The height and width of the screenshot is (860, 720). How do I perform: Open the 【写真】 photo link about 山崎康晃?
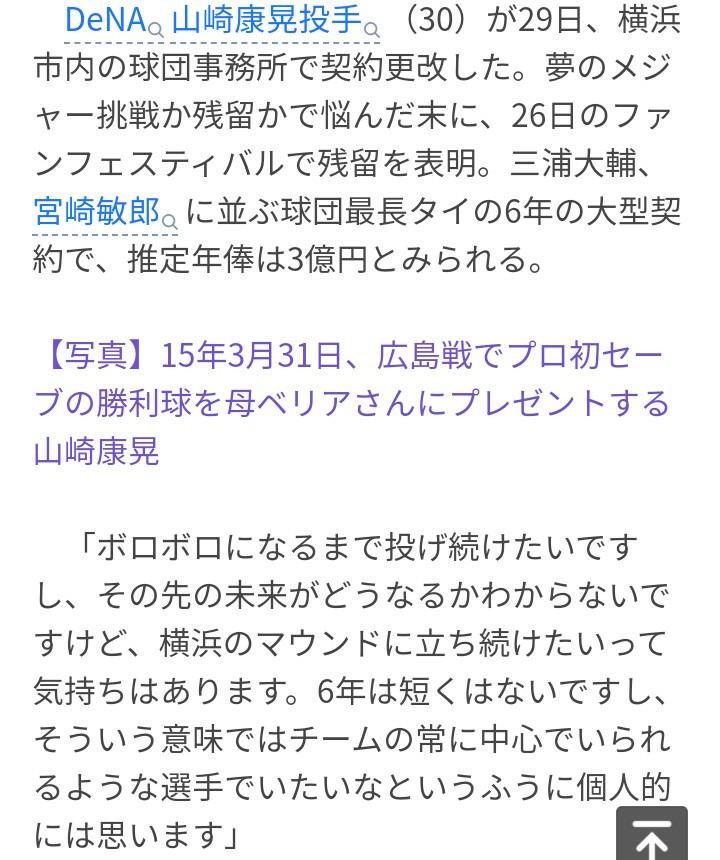(350, 404)
